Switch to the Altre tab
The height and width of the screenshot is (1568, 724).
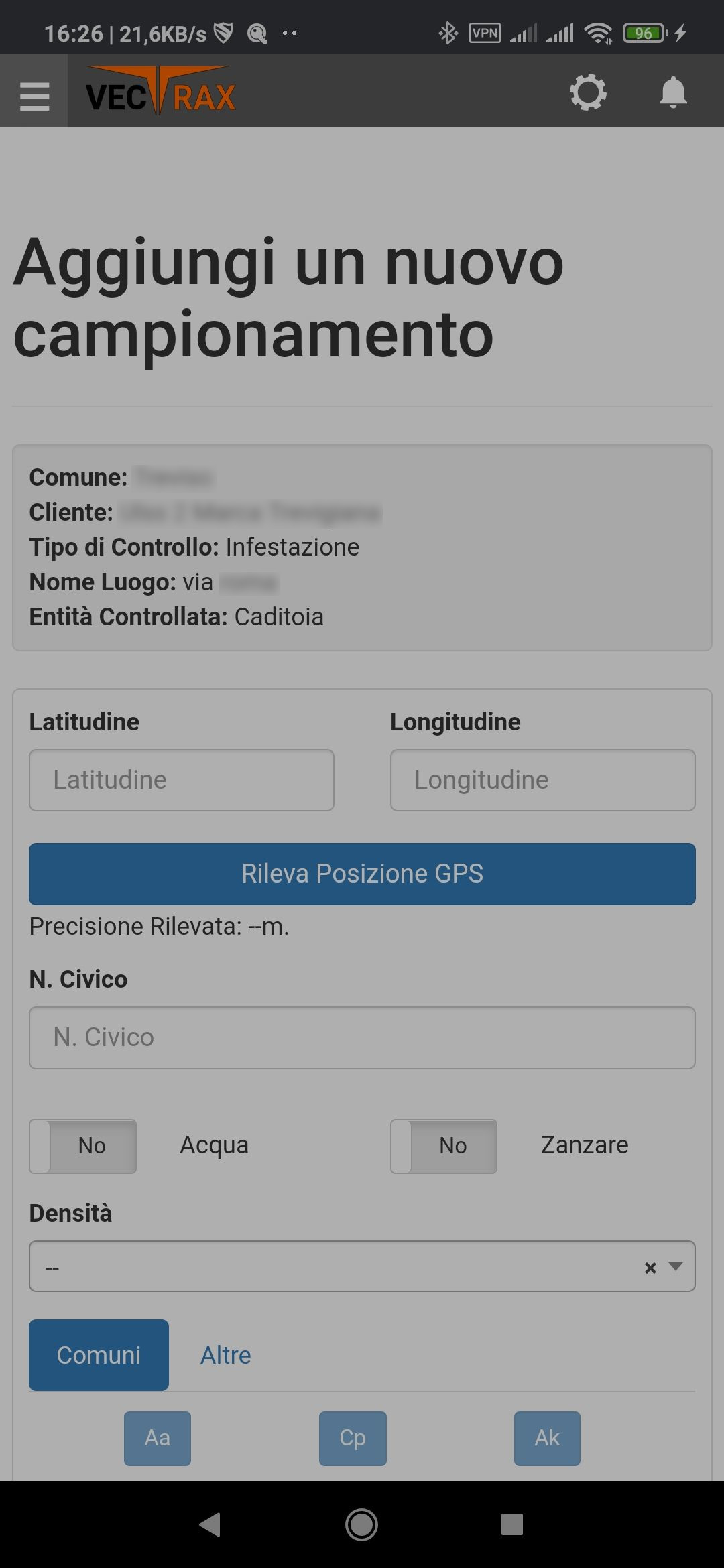(x=226, y=1355)
